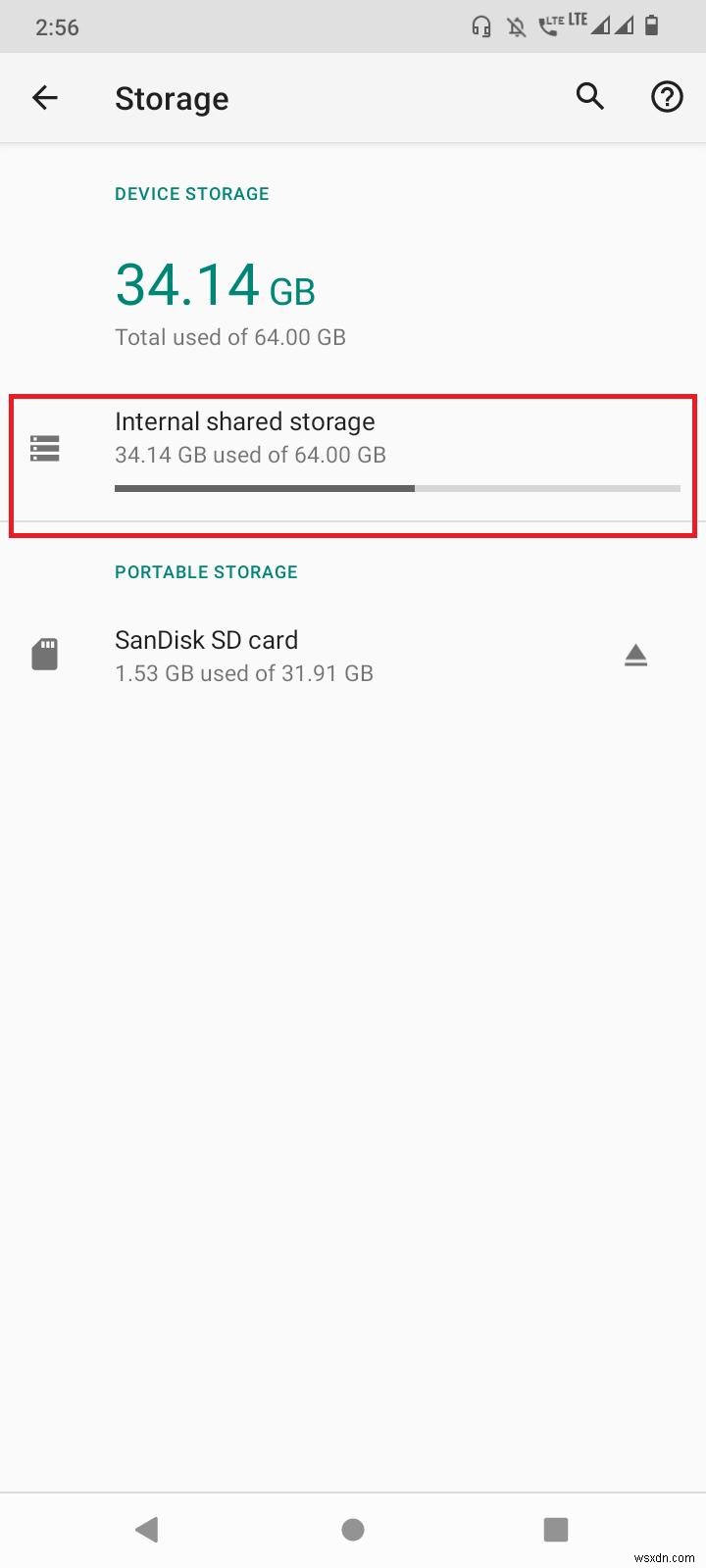This screenshot has height=1568, width=706.
Task: Tap 'Total used of 64.00 GB' text
Action: 230,336
